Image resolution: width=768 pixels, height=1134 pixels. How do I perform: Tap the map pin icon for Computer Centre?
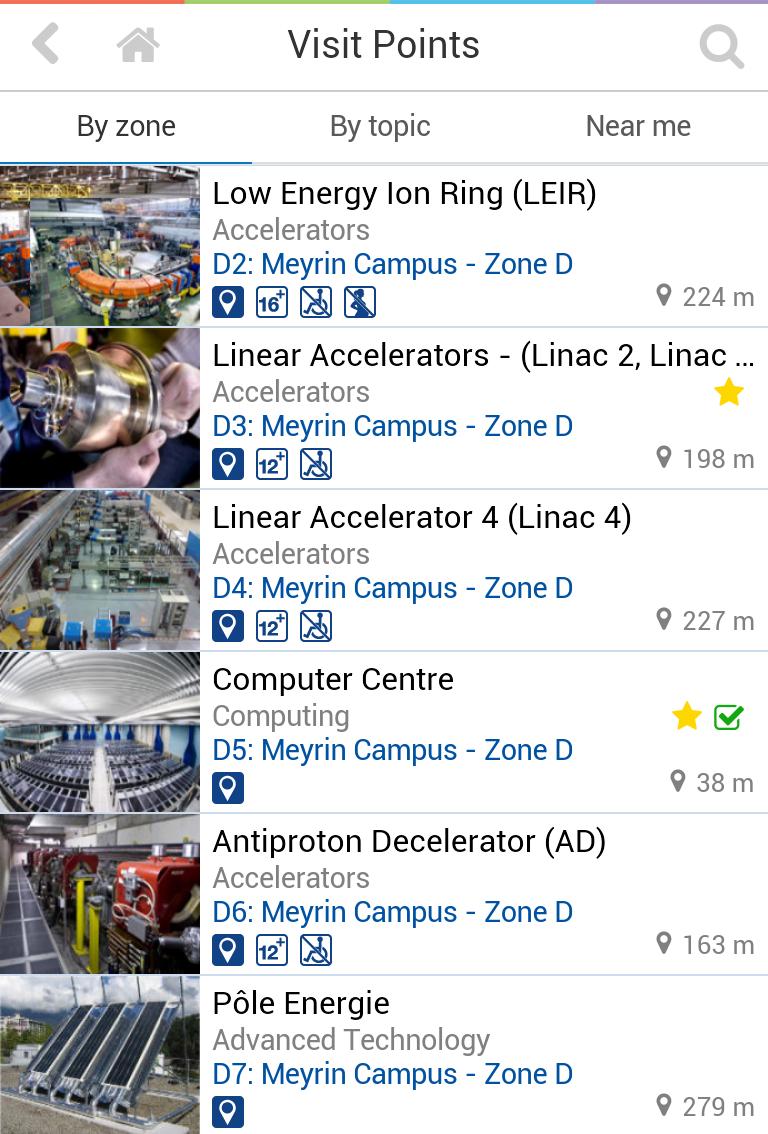click(228, 788)
